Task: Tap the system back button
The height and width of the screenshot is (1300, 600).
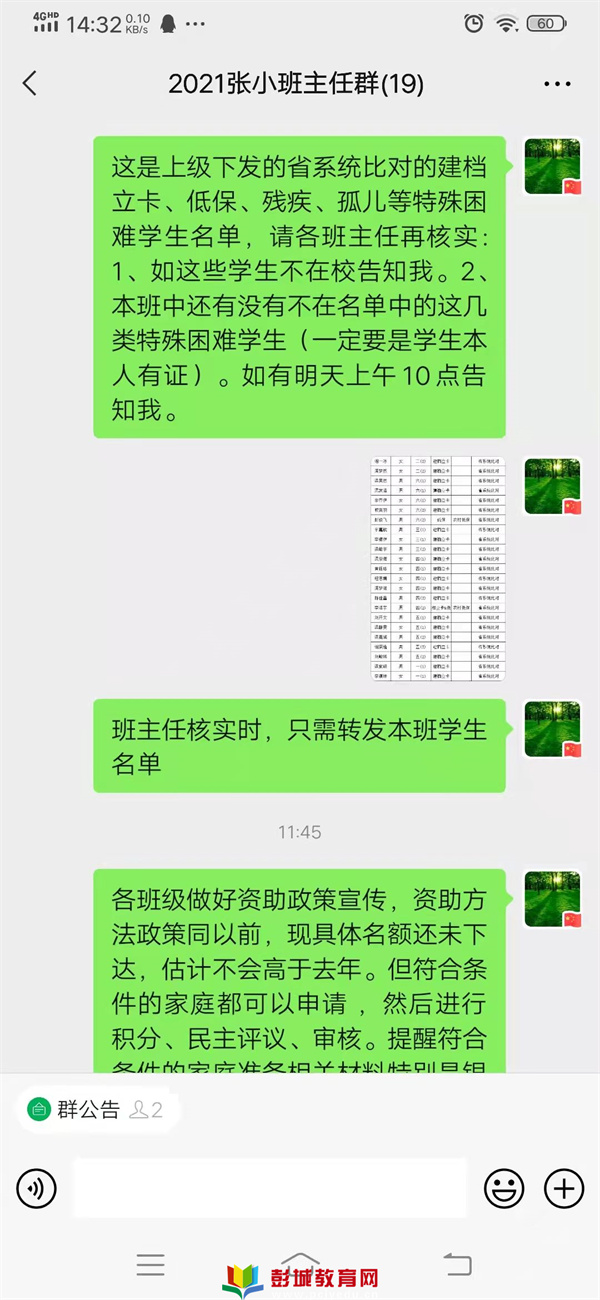Action: pyautogui.click(x=457, y=1265)
